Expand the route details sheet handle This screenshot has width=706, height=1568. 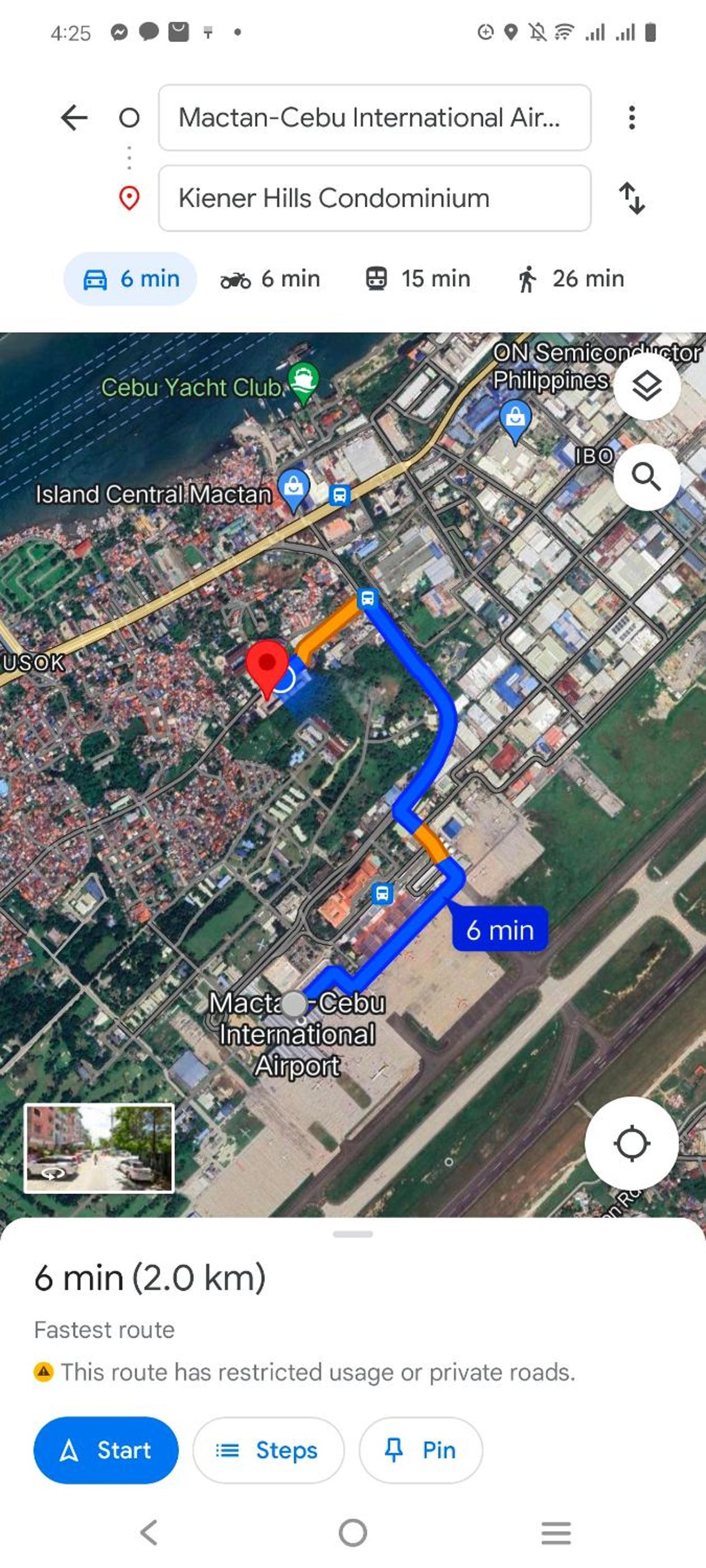(x=352, y=1234)
